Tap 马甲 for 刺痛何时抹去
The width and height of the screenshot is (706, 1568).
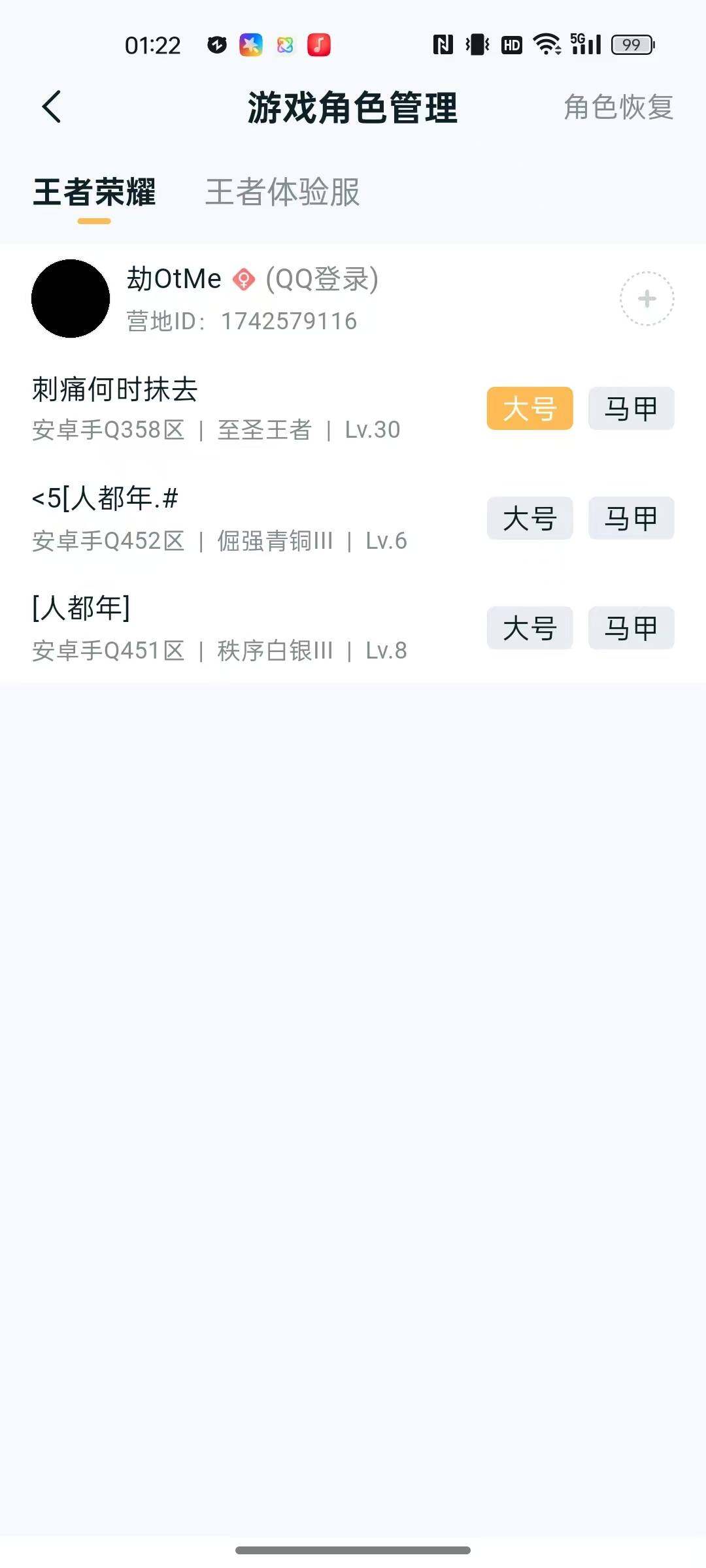(x=630, y=408)
